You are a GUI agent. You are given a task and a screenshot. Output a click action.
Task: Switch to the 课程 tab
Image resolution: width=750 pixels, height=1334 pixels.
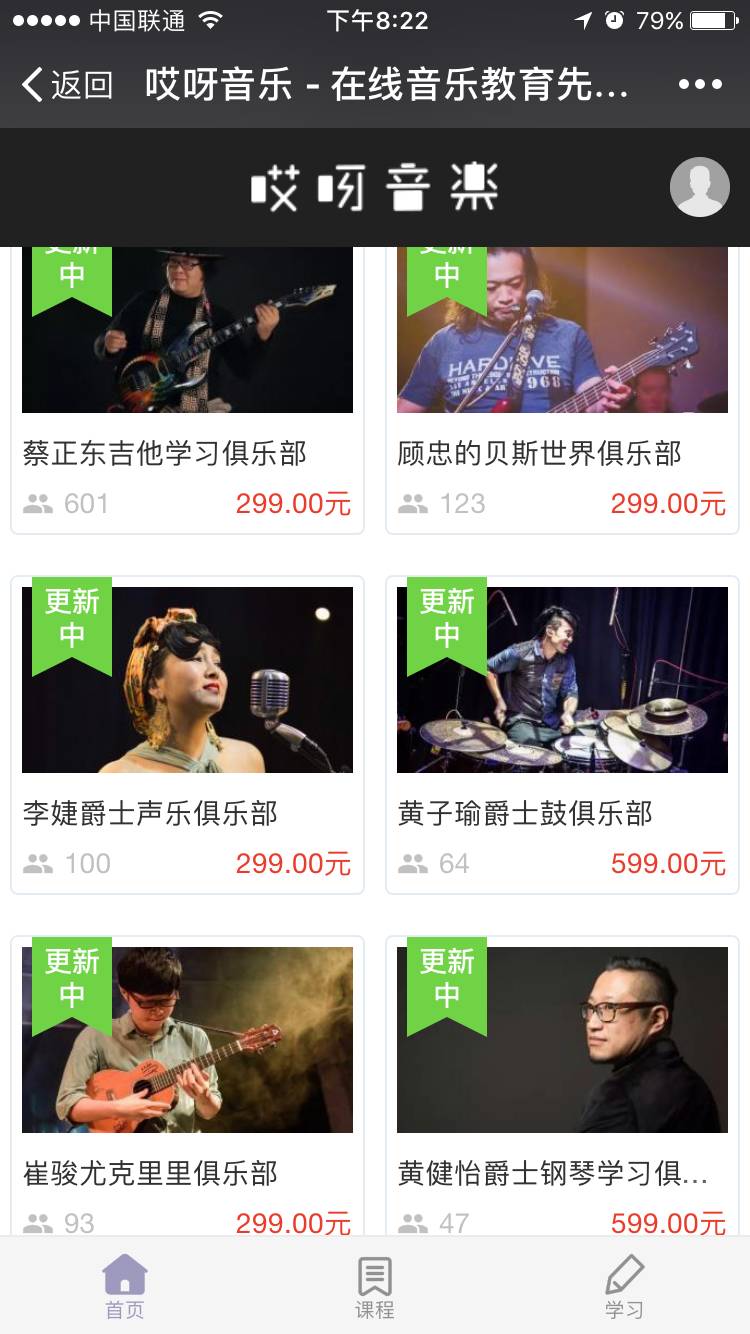coord(375,1288)
